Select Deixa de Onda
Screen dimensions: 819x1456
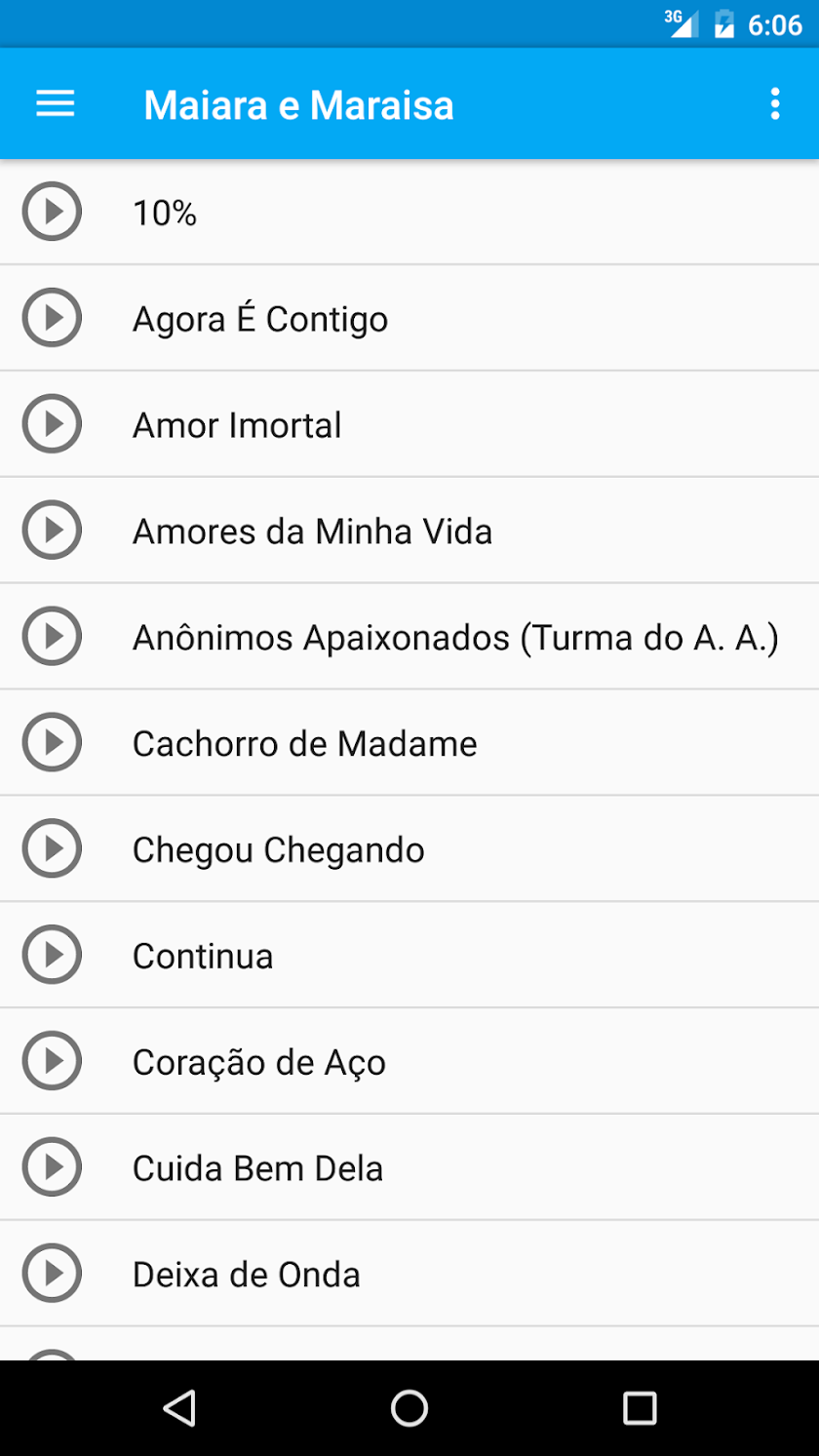click(246, 1275)
